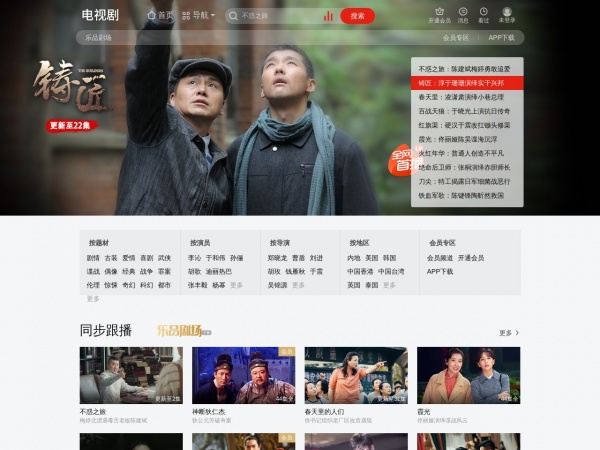Open the 神断狄仁杰 show card

[243, 377]
